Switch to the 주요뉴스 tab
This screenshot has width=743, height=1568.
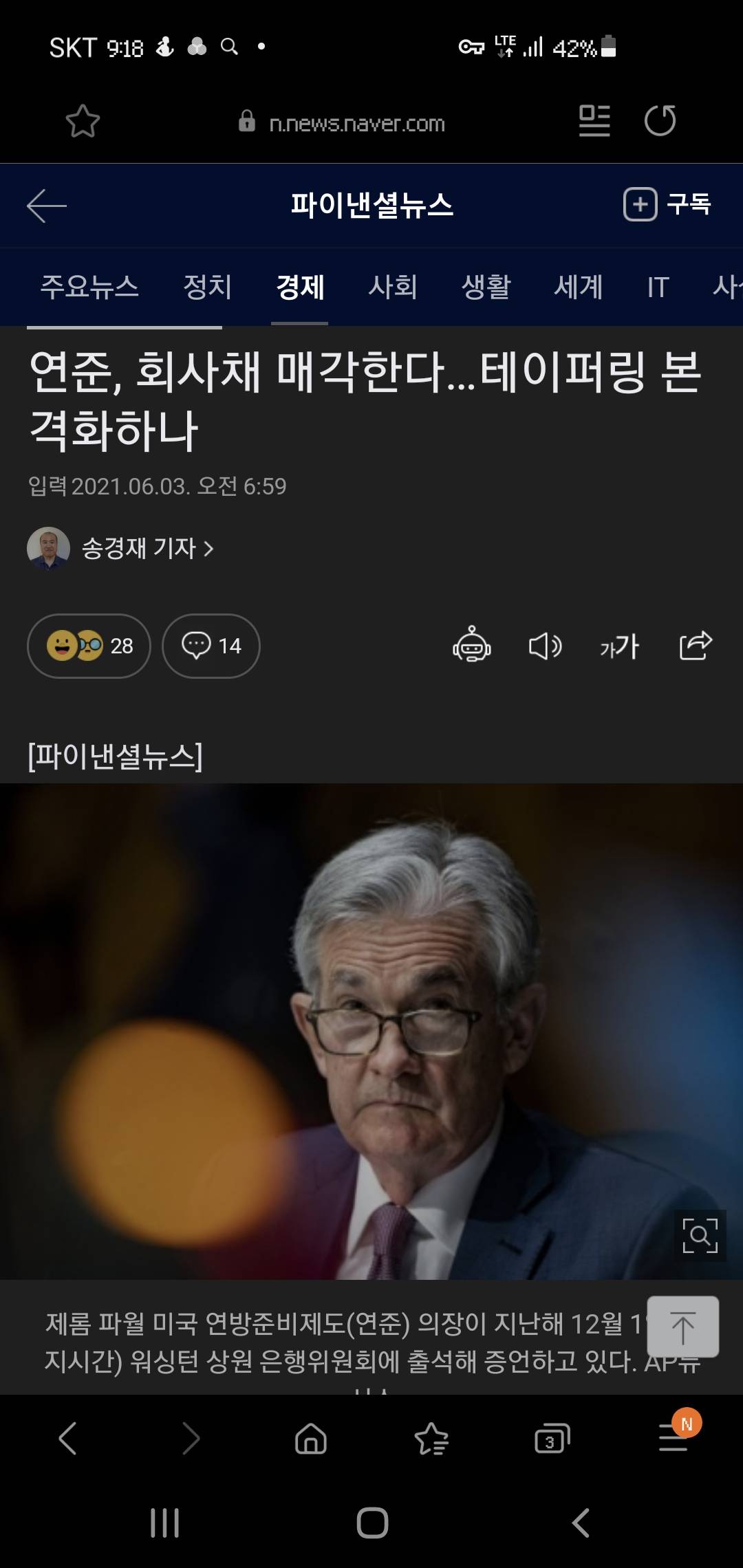tap(89, 287)
